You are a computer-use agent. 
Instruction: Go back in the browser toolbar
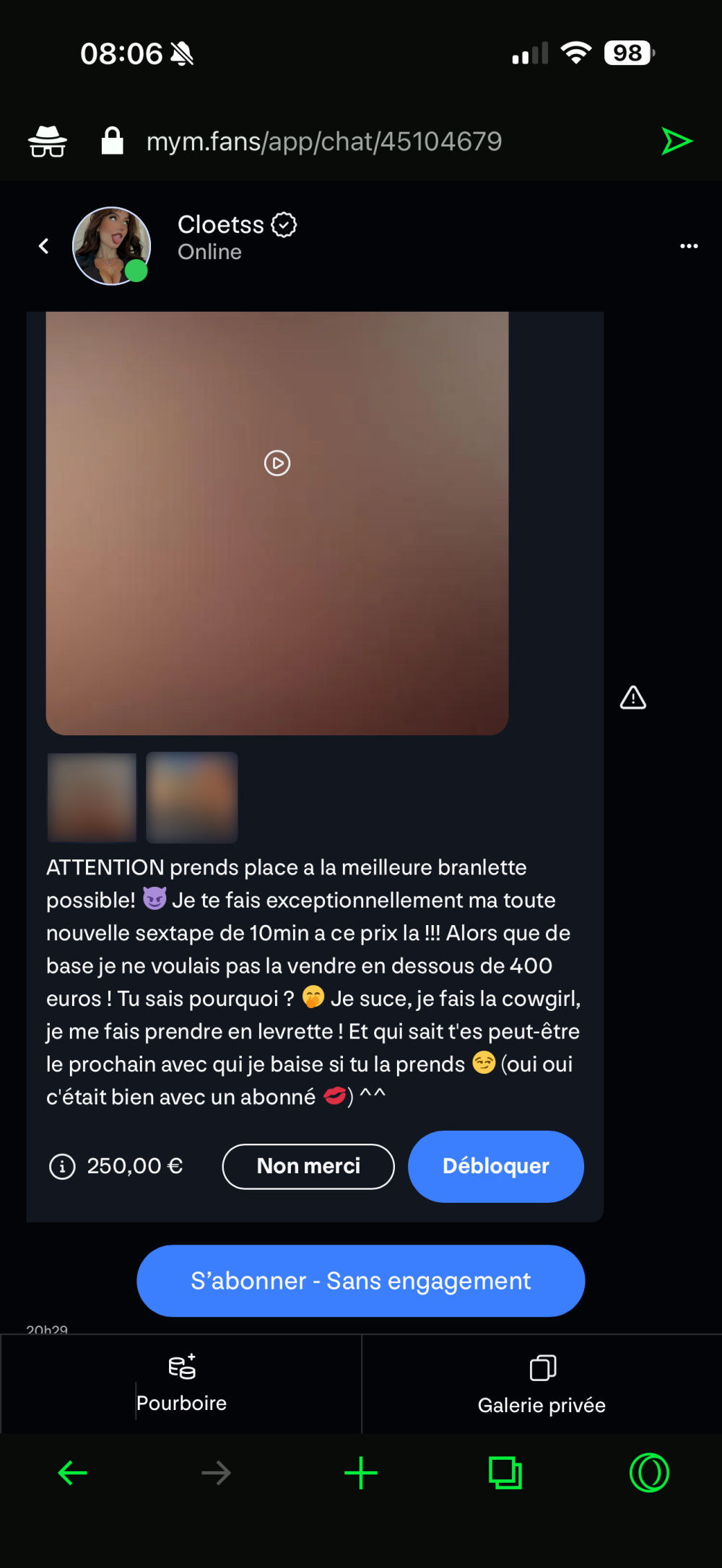click(72, 1473)
